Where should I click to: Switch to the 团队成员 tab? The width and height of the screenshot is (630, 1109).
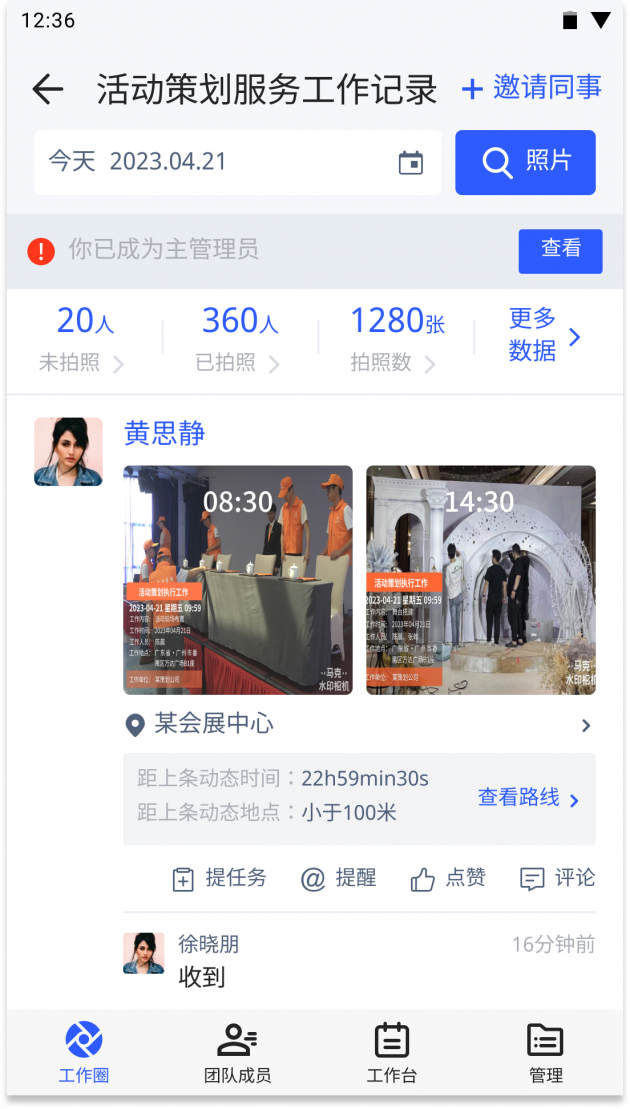pos(237,1054)
